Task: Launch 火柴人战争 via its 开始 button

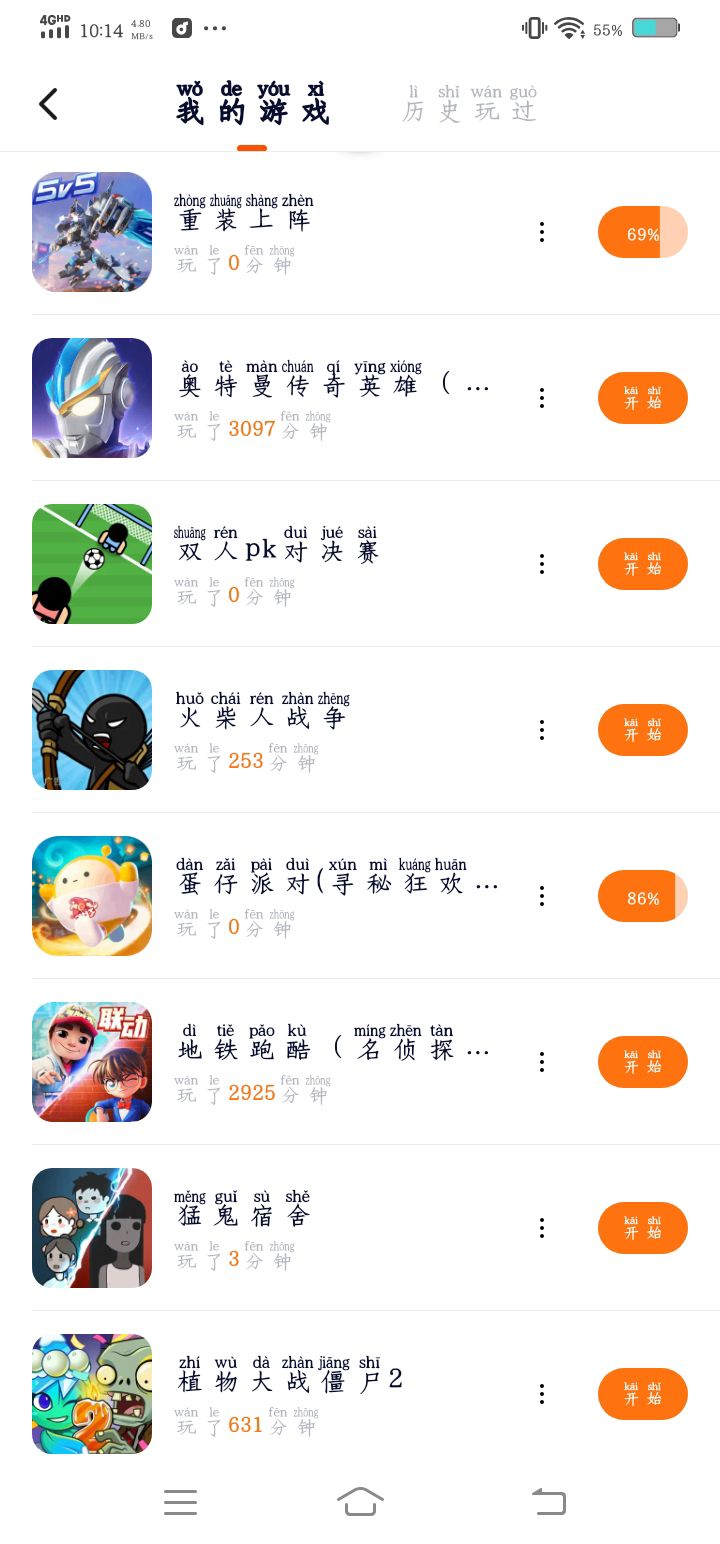Action: (642, 730)
